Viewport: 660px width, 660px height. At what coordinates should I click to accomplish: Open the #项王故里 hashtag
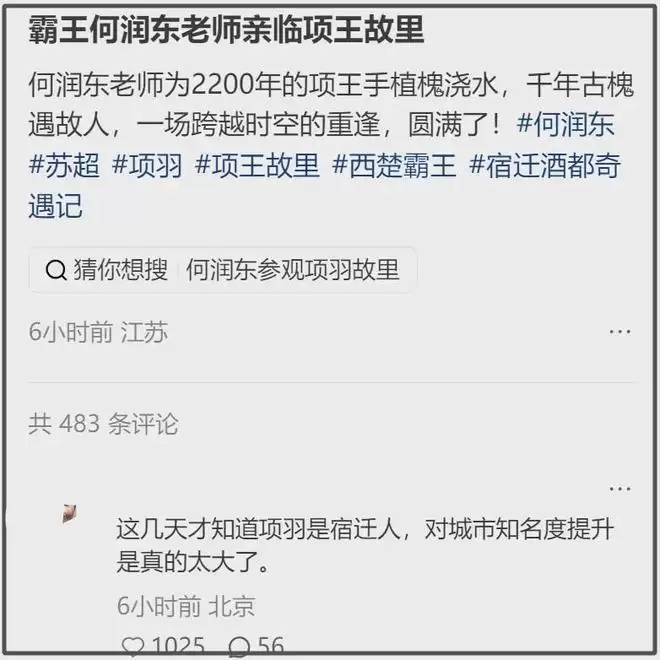pos(257,165)
